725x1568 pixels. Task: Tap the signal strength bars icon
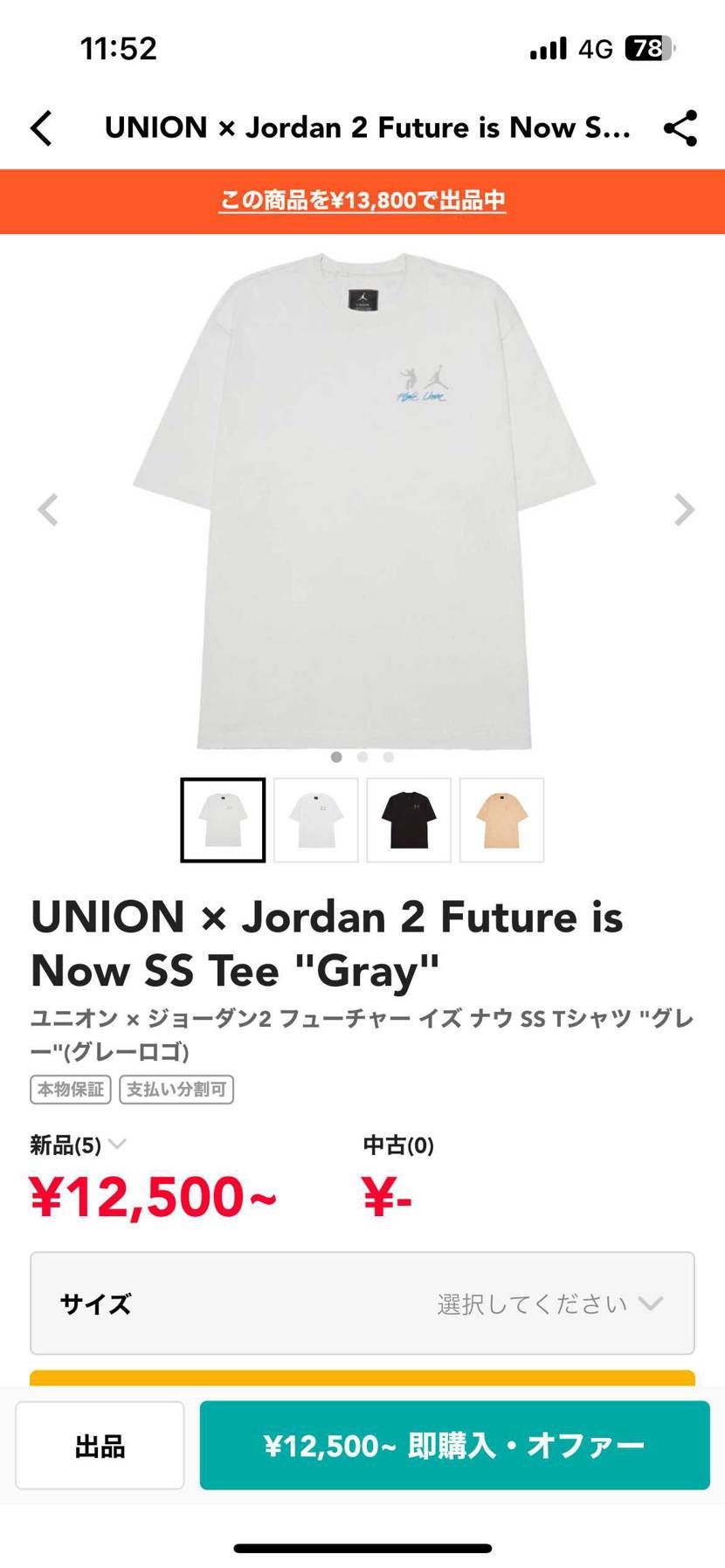546,48
